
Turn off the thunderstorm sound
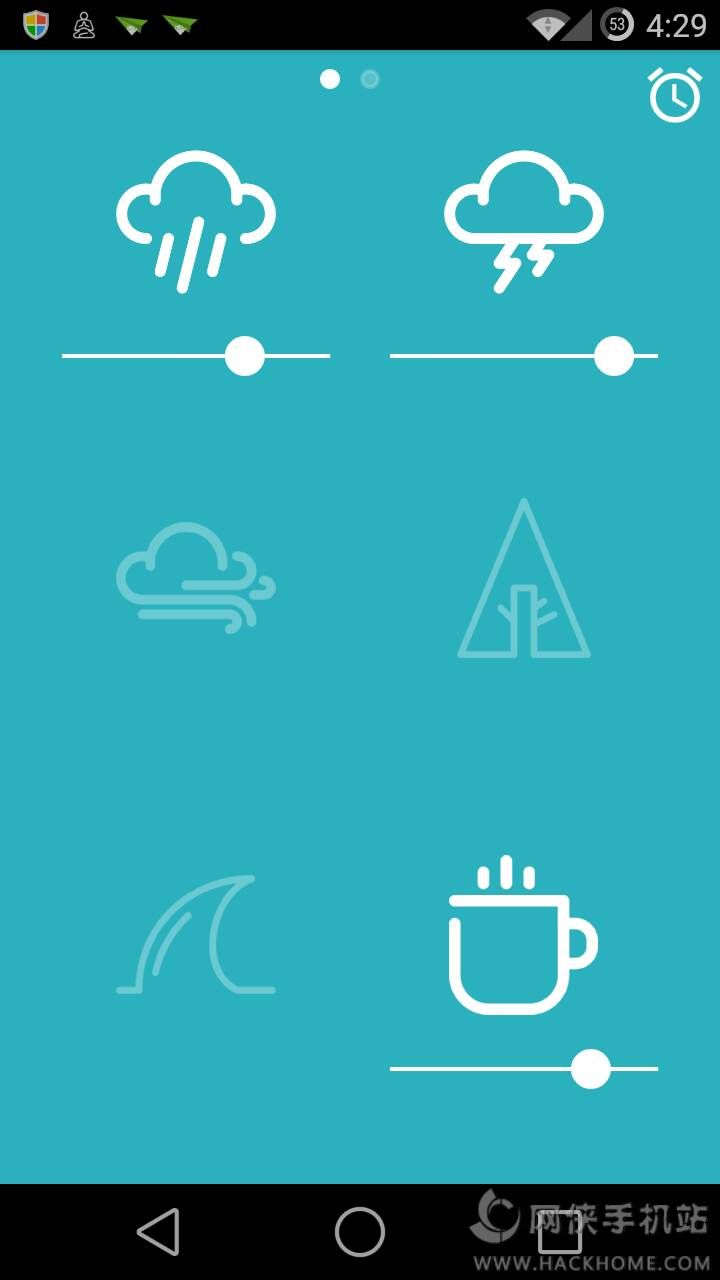pos(523,221)
